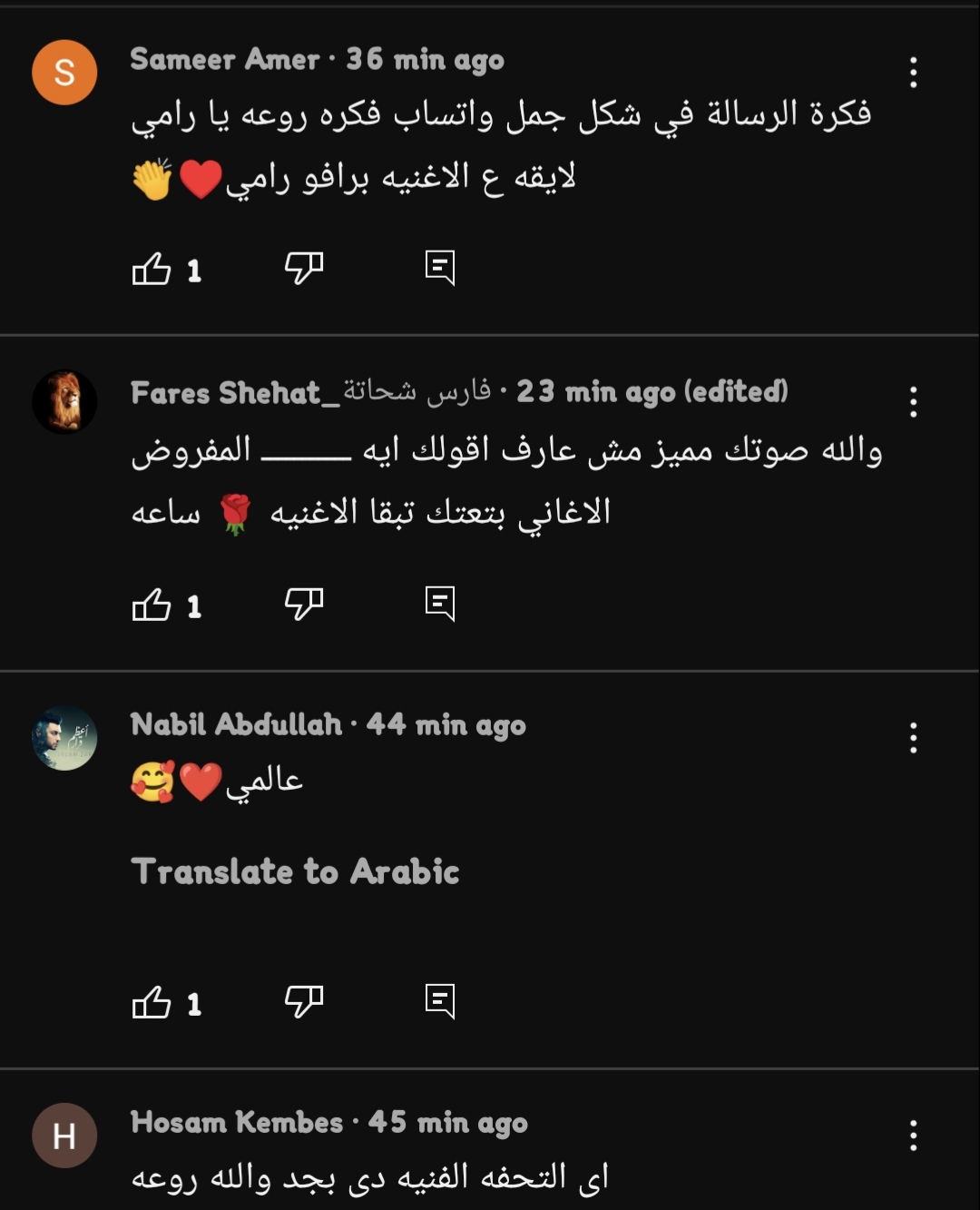
Task: Reply to Nabil Abdullah's comment
Action: pos(440,1001)
